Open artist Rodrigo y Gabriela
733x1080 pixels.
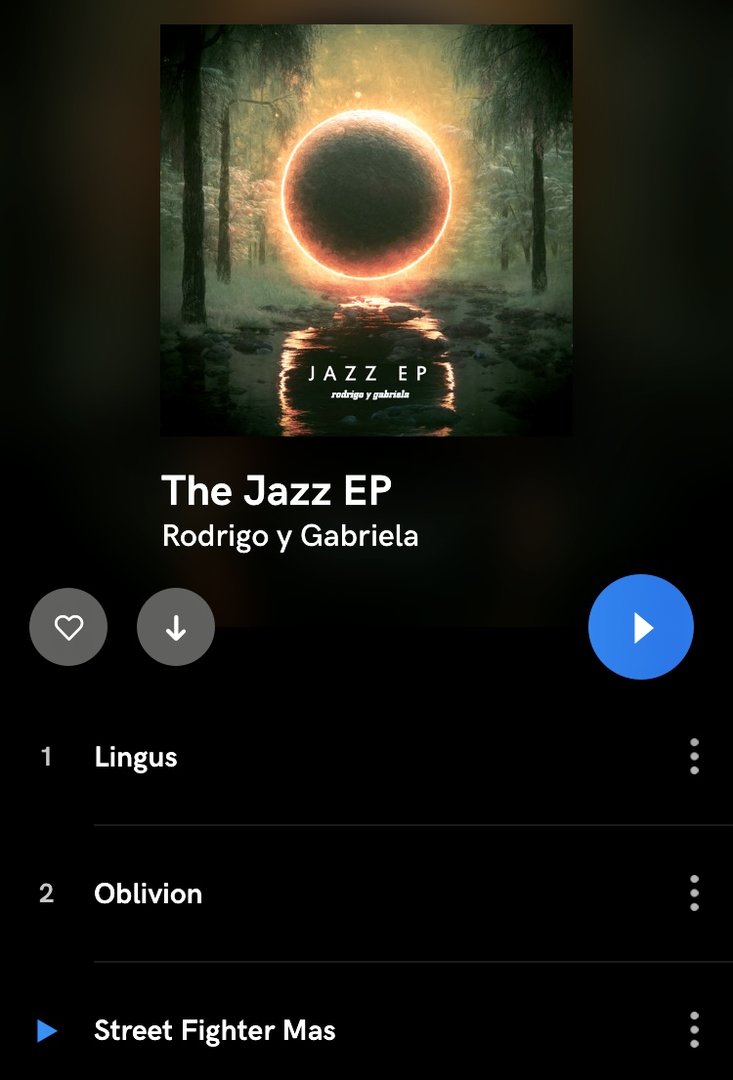(290, 536)
